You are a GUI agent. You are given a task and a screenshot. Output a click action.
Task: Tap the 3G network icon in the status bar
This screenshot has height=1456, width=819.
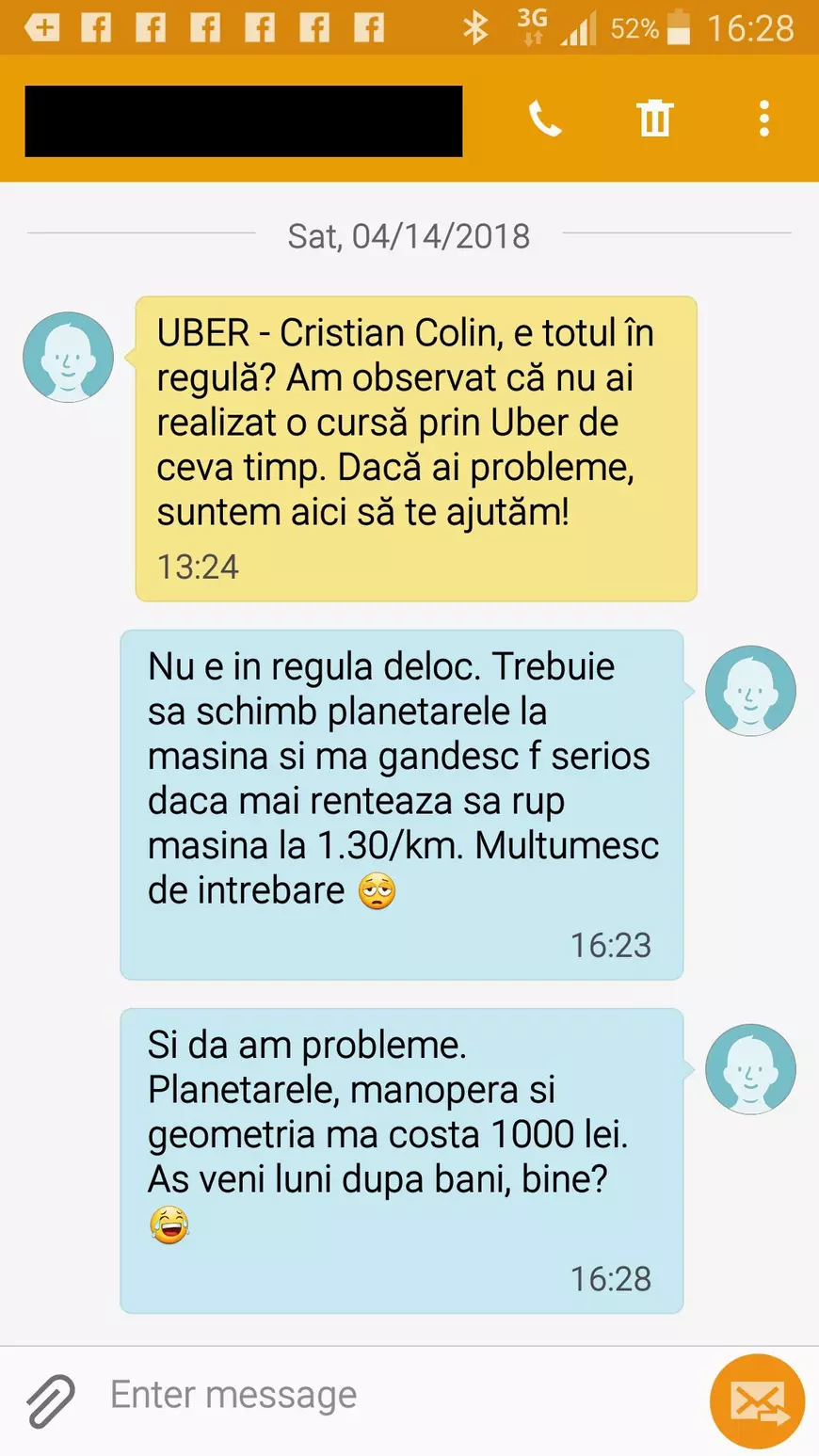[528, 27]
